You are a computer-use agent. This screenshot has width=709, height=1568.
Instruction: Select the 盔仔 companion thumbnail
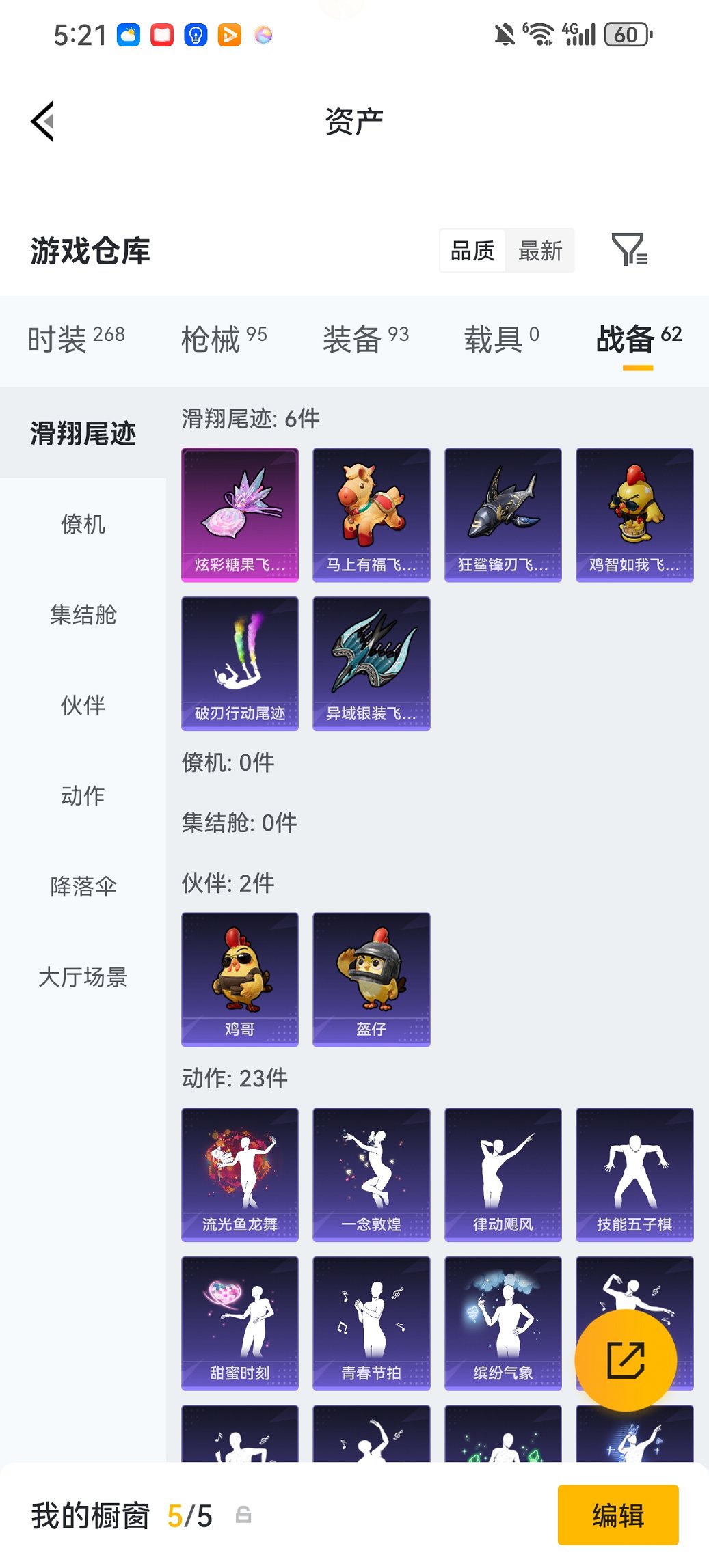pos(371,979)
